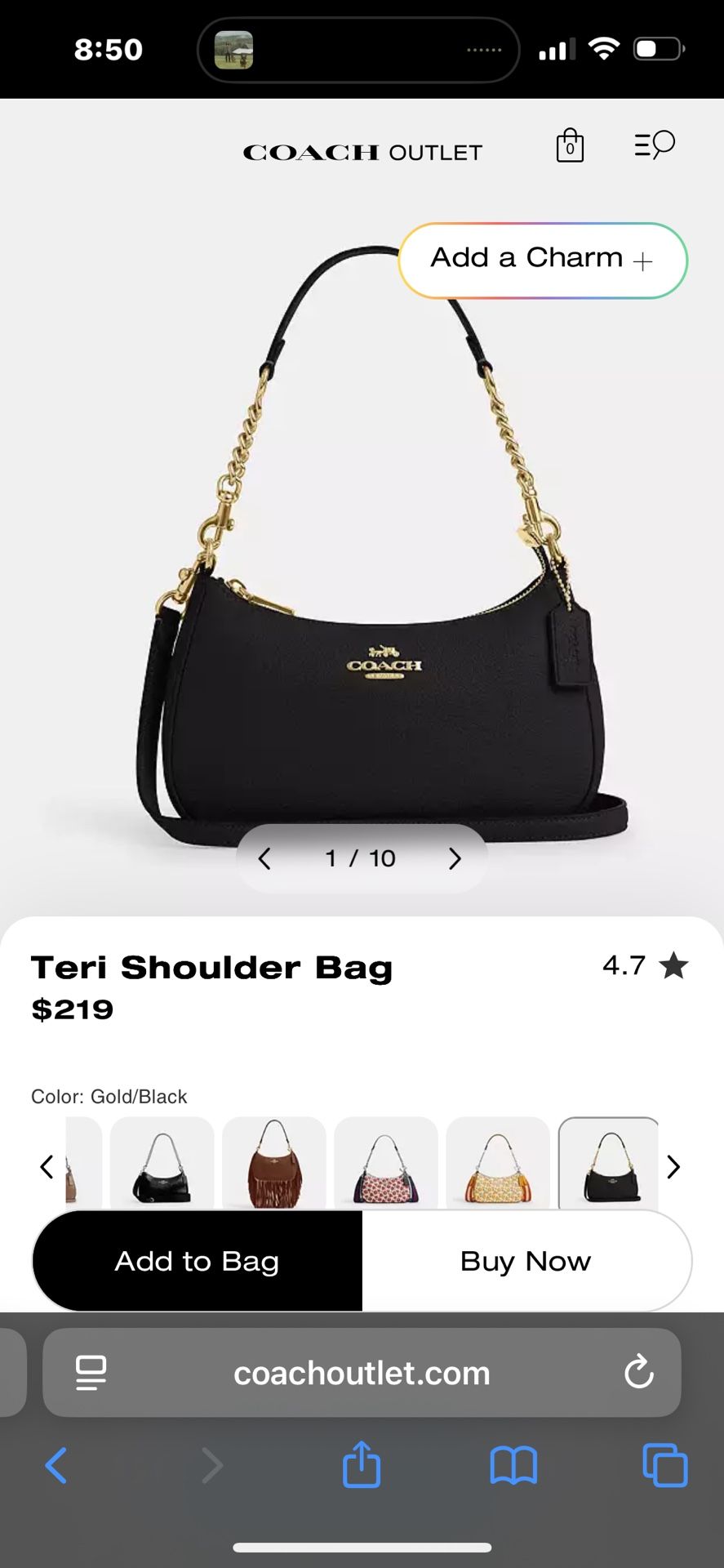This screenshot has height=1568, width=724.
Task: Tap the Wi-Fi status icon
Action: tap(605, 49)
